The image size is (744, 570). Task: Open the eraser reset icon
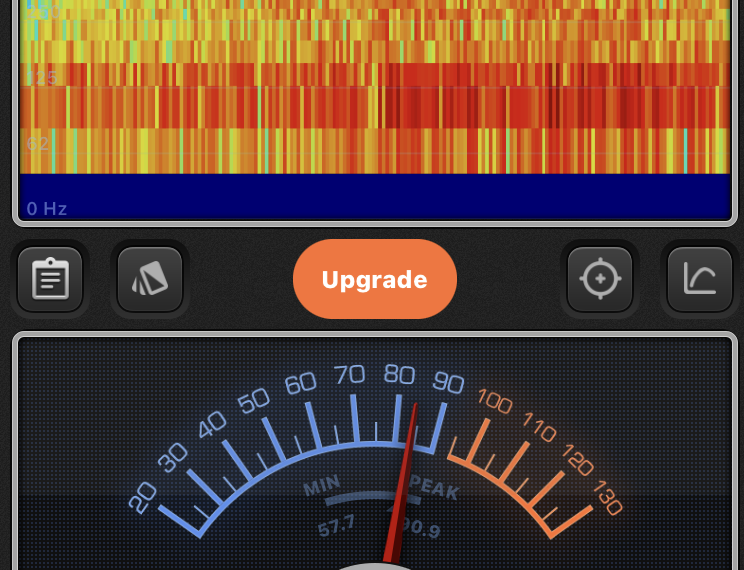[x=150, y=280]
